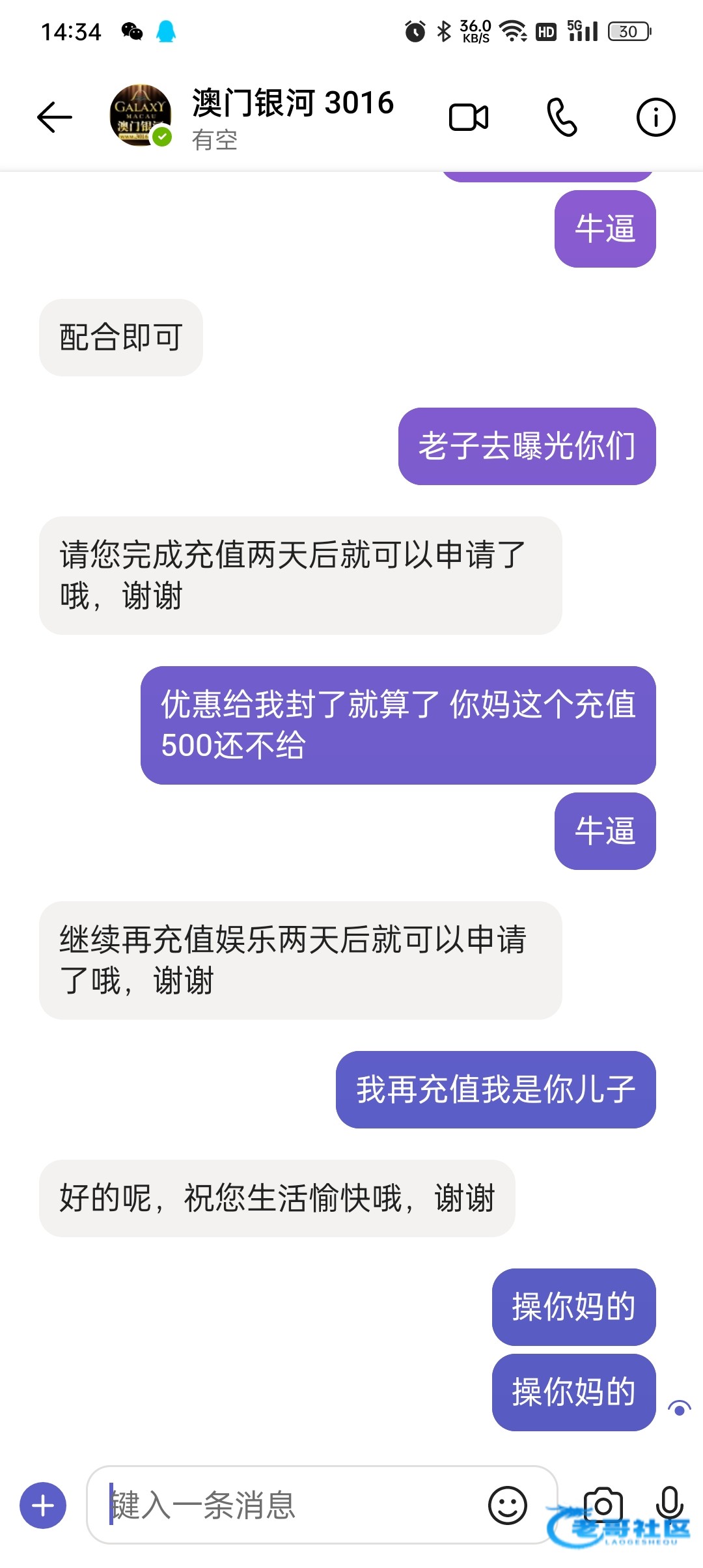
Task: Open the conversation info icon
Action: [x=655, y=117]
